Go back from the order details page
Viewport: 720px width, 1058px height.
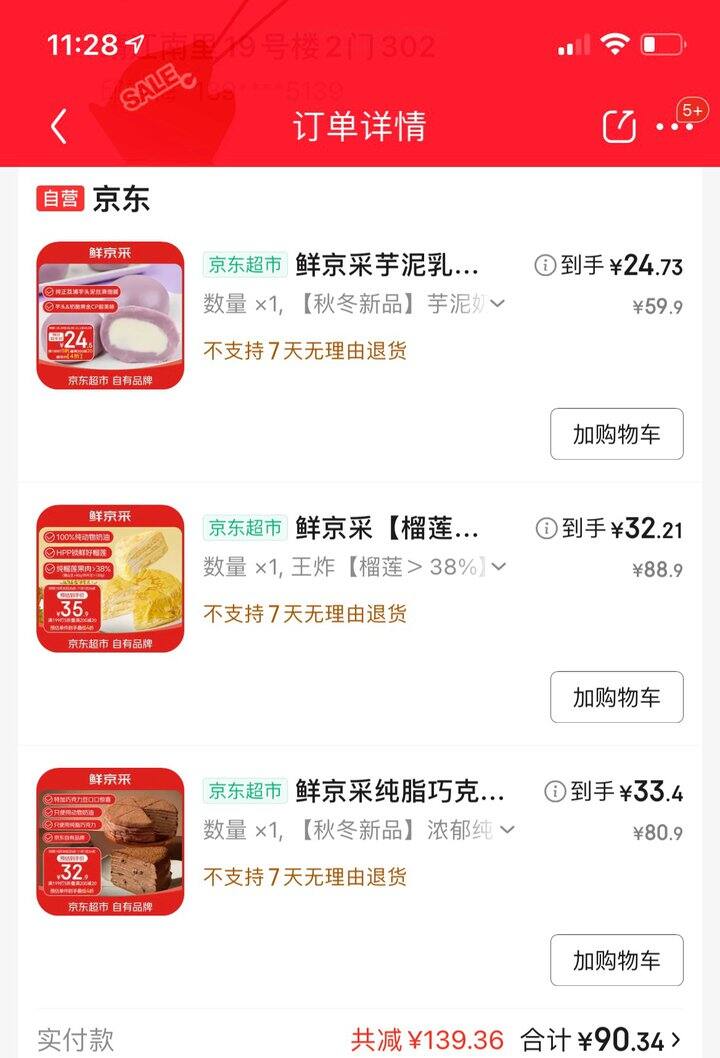58,127
